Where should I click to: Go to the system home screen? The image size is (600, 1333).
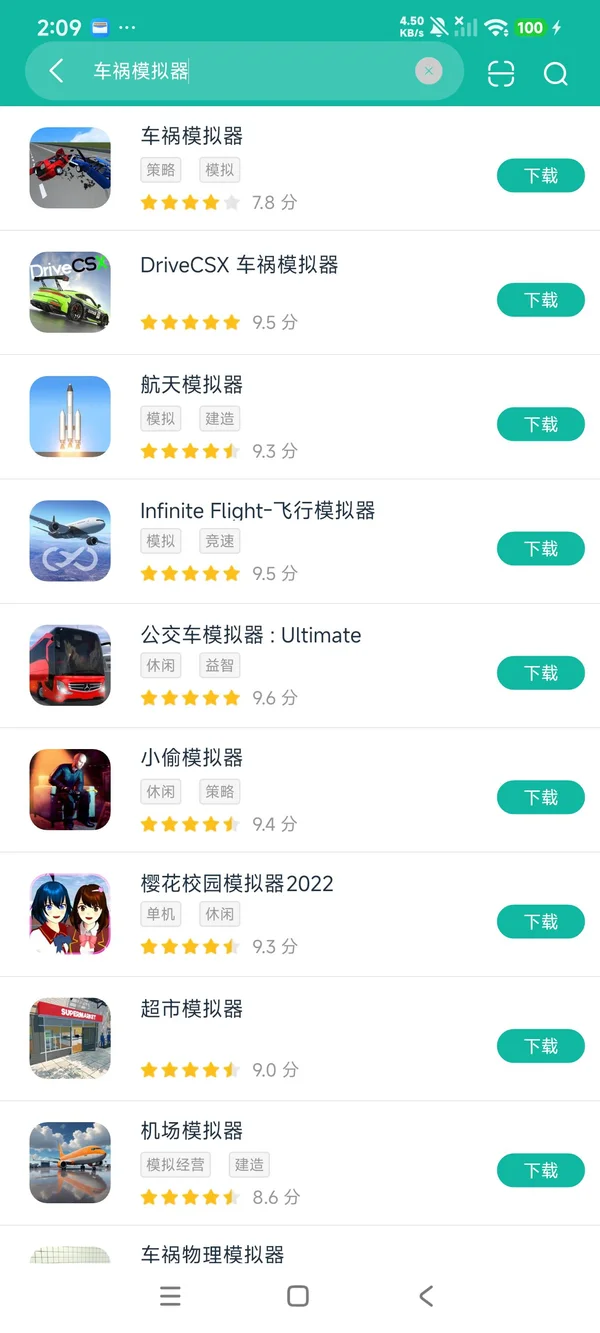click(298, 1296)
